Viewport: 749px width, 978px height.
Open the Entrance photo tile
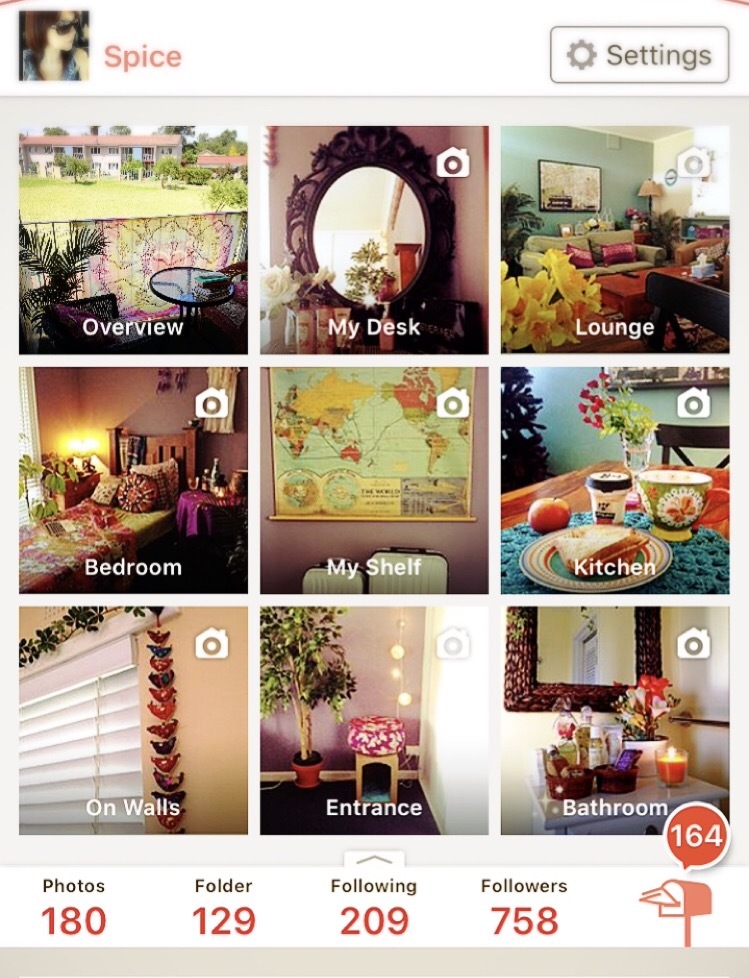[x=374, y=720]
